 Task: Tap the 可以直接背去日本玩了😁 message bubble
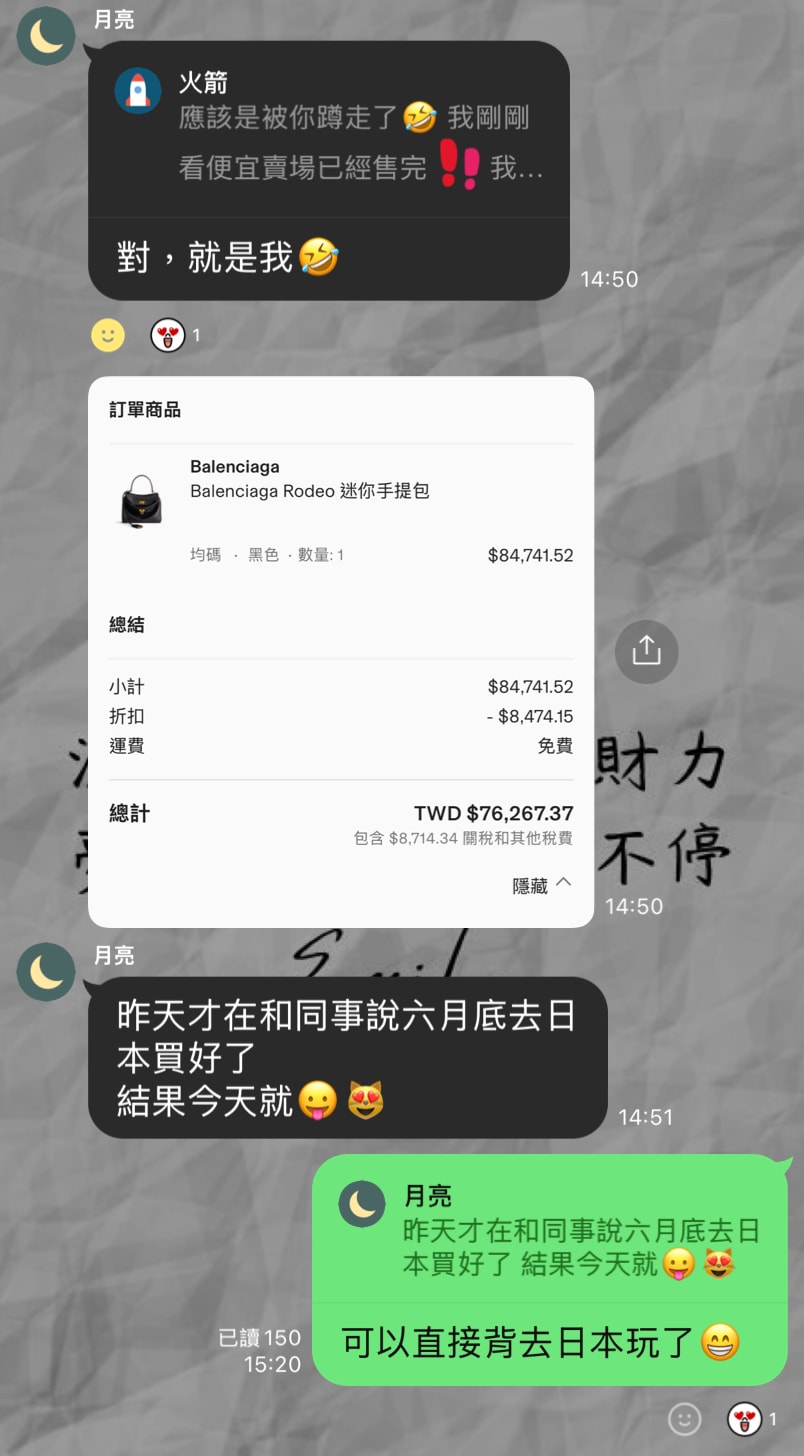point(550,1341)
